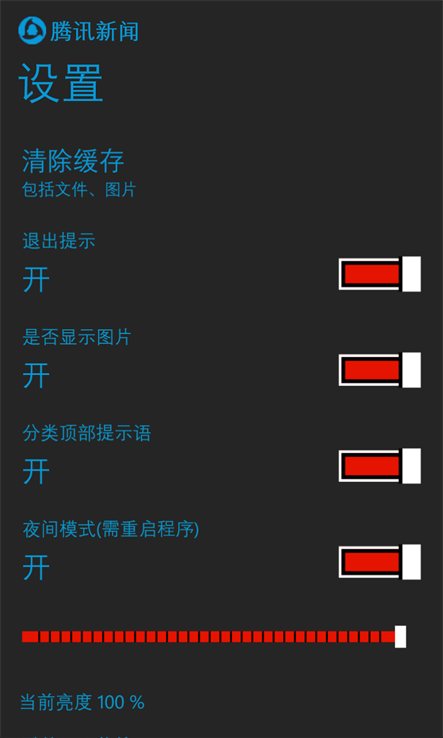443x738 pixels.
Task: Disable the 分类顶部提示语 switch
Action: [x=379, y=466]
